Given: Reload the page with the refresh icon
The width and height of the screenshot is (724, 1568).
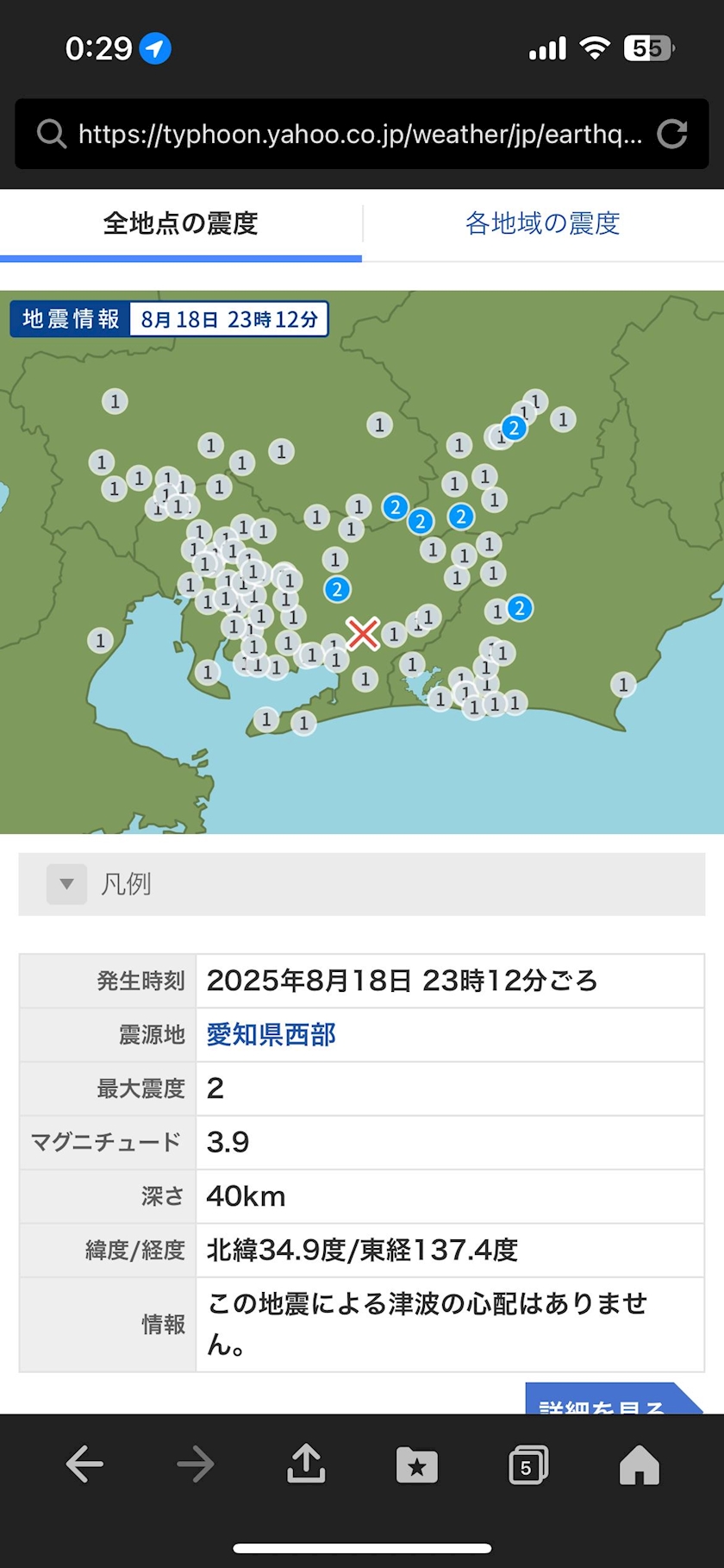Looking at the screenshot, I should click(672, 134).
